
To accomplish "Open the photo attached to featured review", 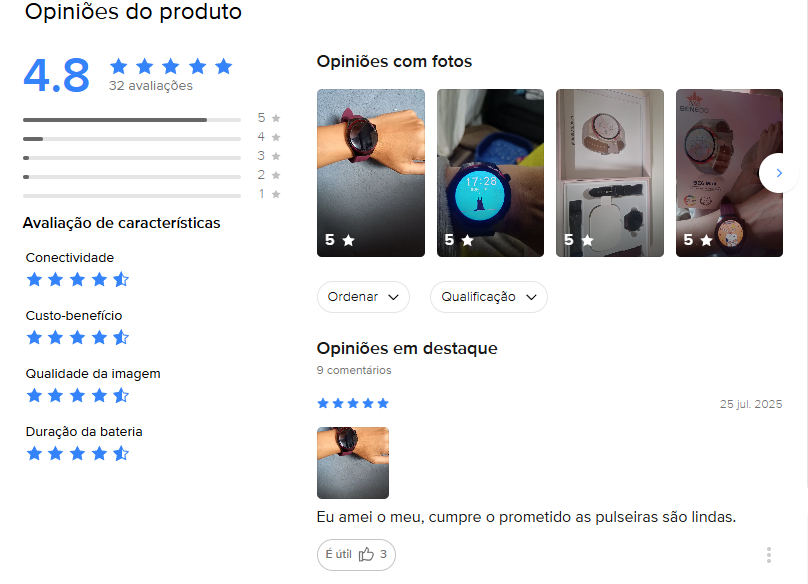I will pyautogui.click(x=352, y=463).
